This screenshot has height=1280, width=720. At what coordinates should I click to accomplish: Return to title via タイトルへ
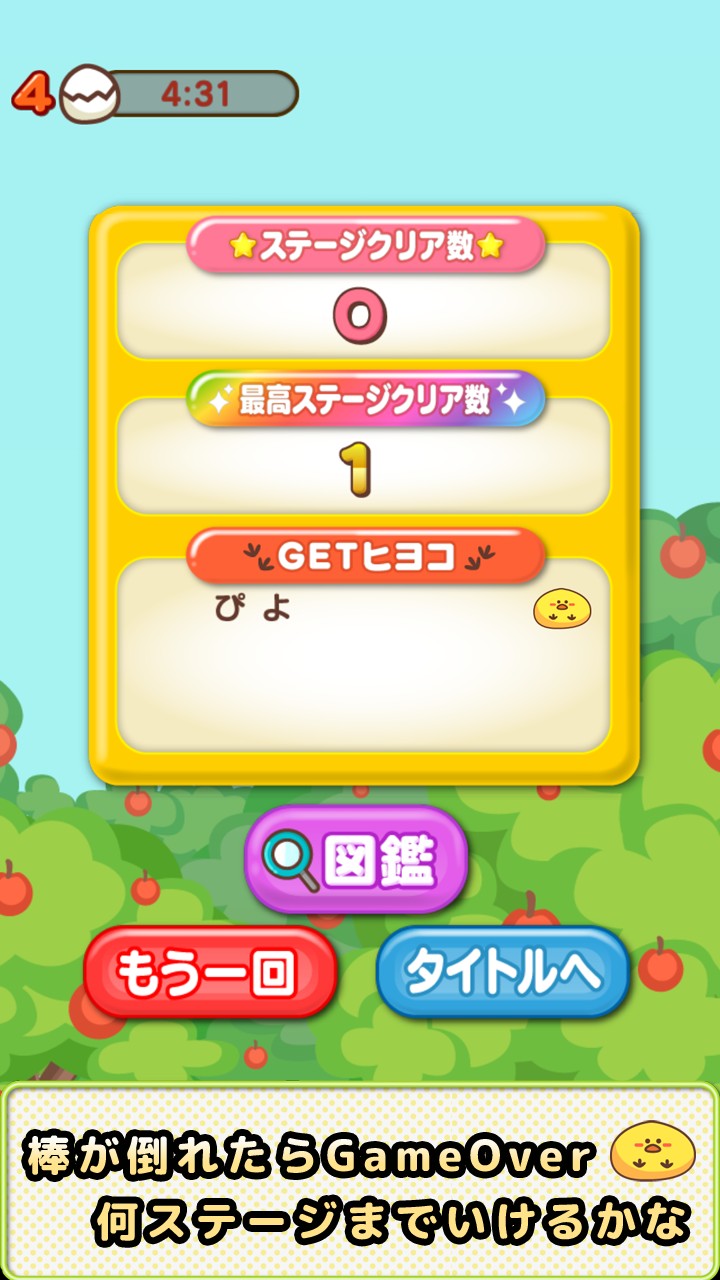pyautogui.click(x=502, y=971)
